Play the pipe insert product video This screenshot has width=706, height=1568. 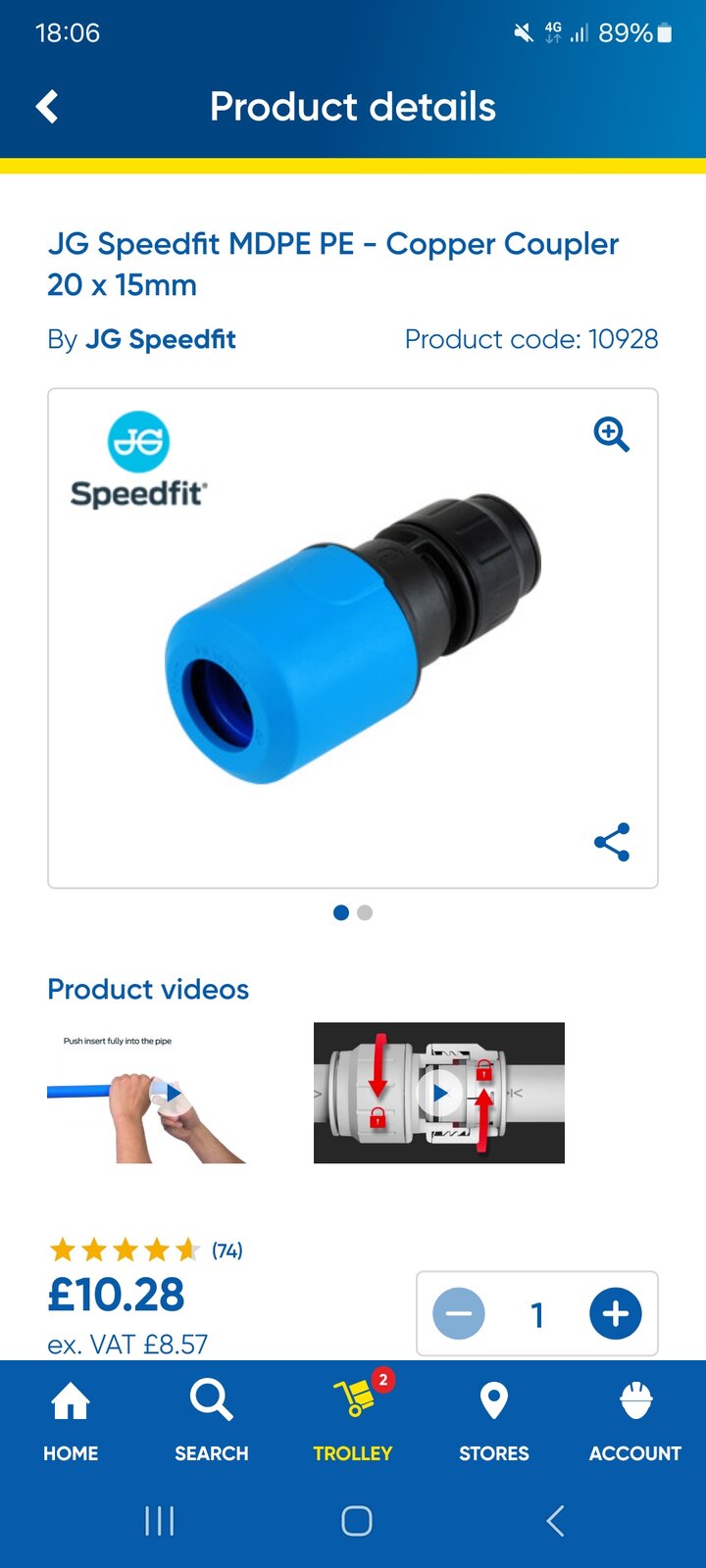[x=172, y=1092]
